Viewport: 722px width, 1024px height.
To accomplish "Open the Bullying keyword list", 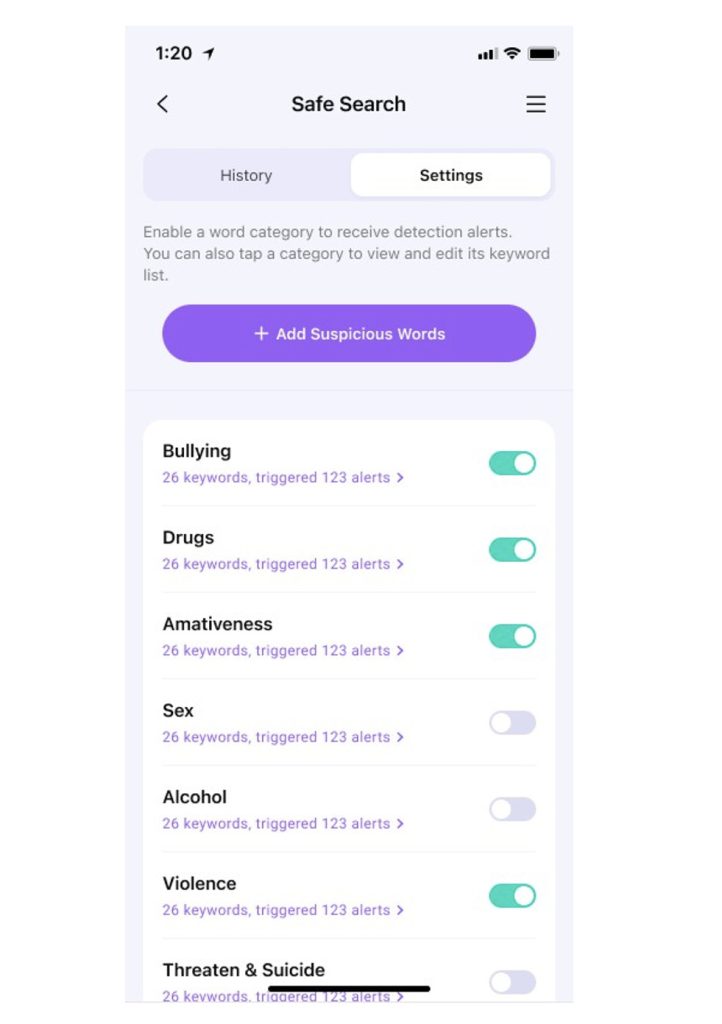I will pyautogui.click(x=282, y=478).
